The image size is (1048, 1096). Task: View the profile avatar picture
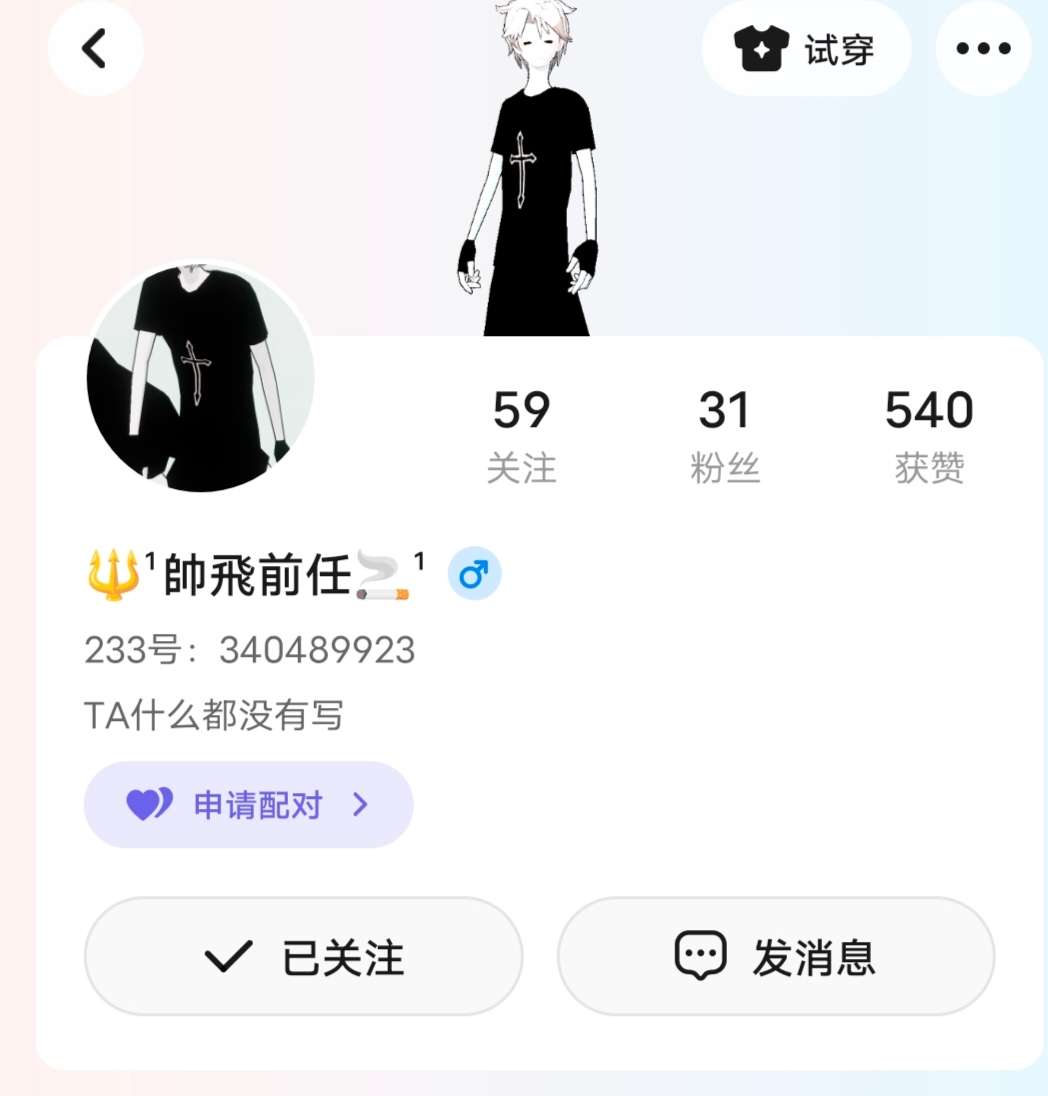(x=200, y=378)
